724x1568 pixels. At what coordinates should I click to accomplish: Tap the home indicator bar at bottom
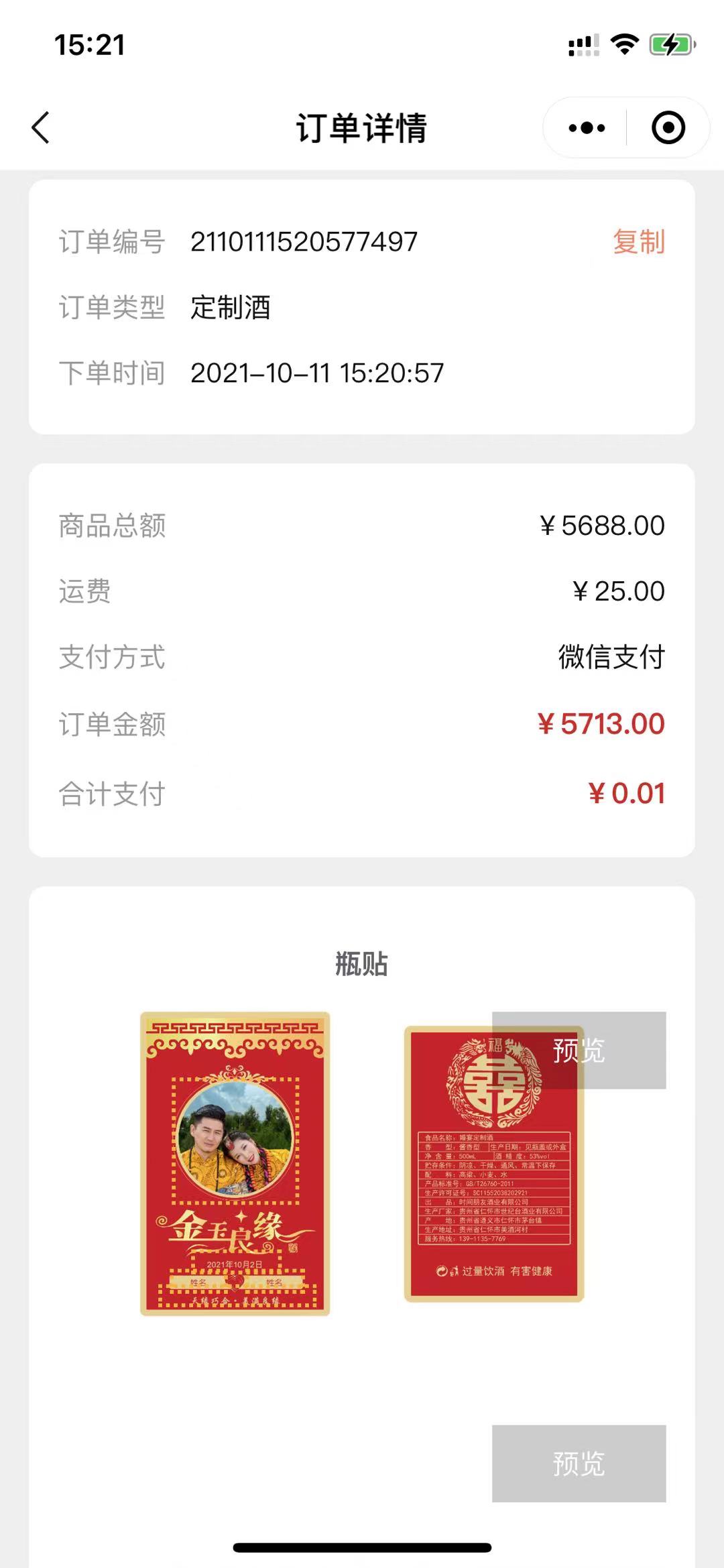(362, 1547)
